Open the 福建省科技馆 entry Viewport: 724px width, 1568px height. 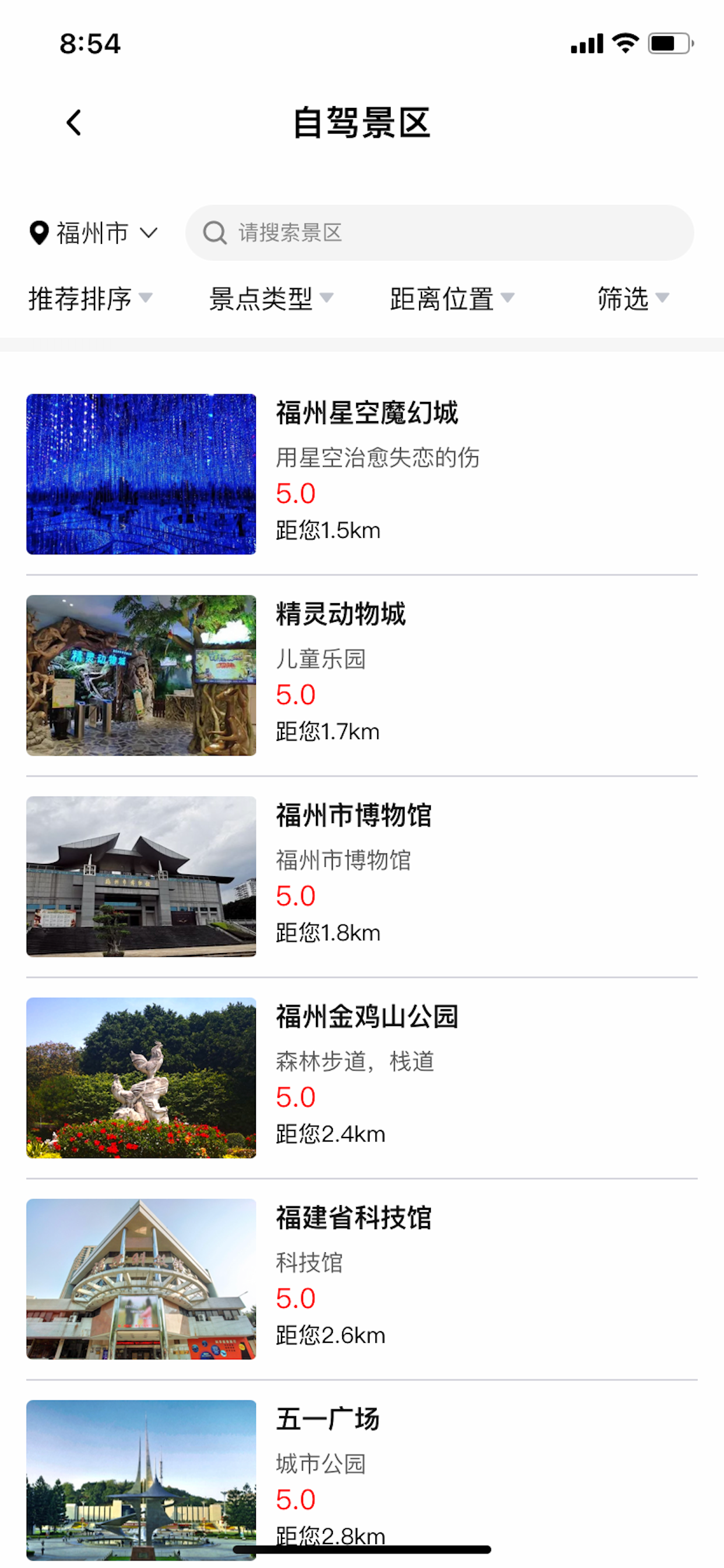[362, 1279]
